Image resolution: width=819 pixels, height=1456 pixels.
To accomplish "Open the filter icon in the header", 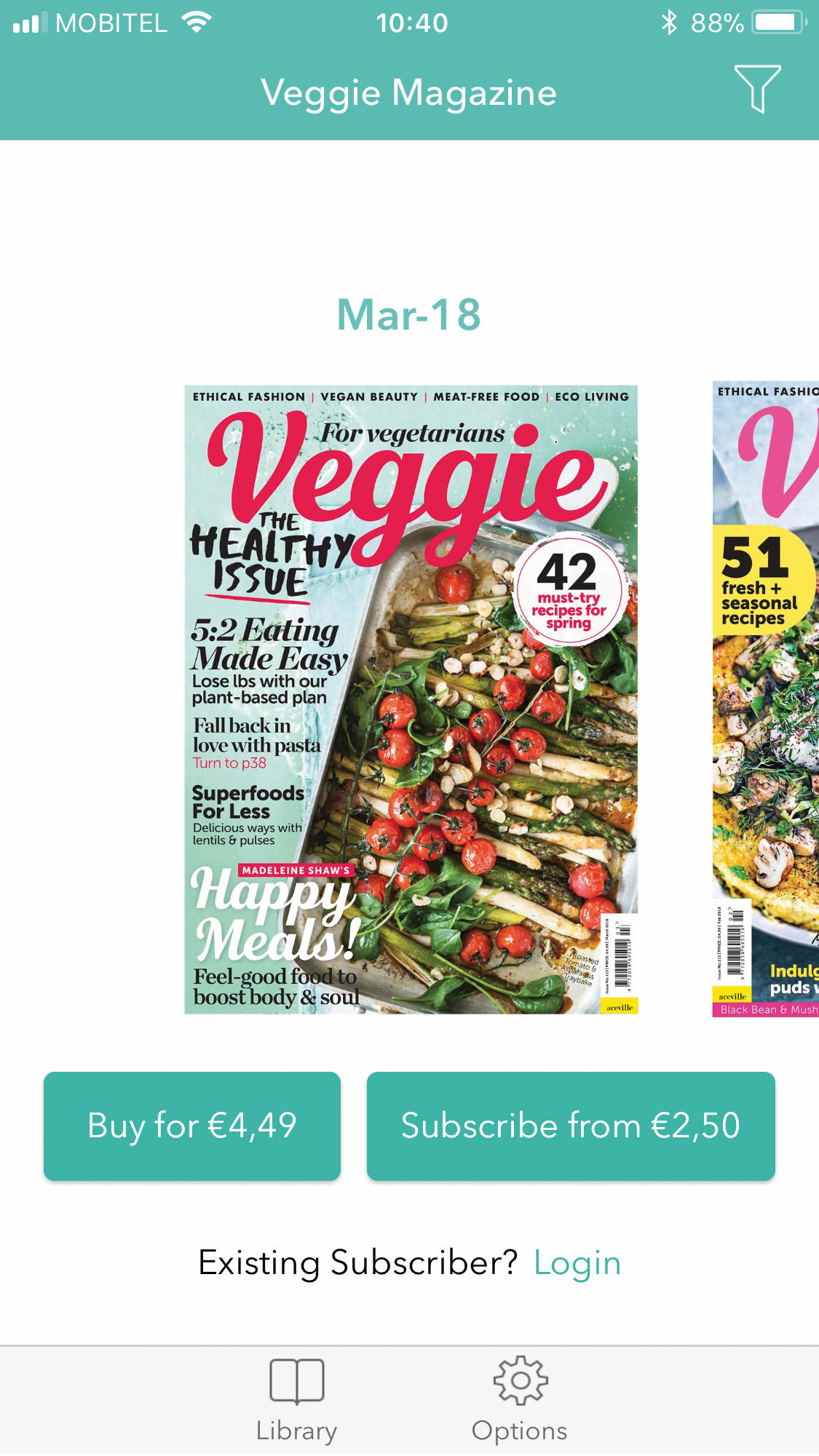I will [757, 89].
